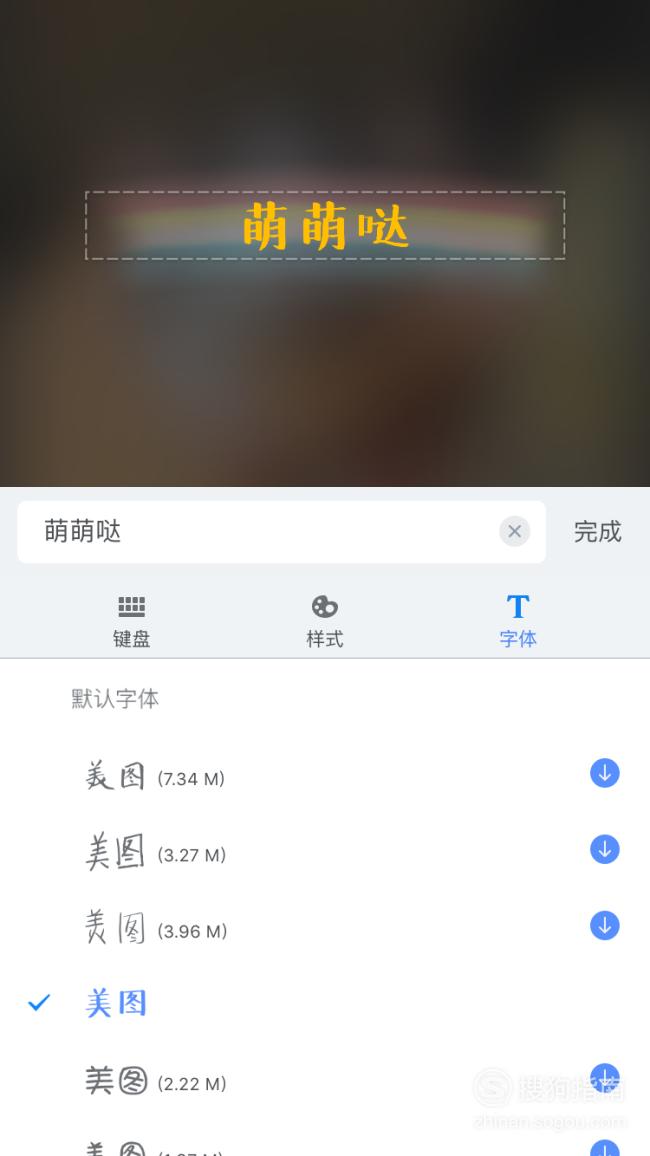Download the 2.22 M font
650x1156 pixels.
point(604,1078)
